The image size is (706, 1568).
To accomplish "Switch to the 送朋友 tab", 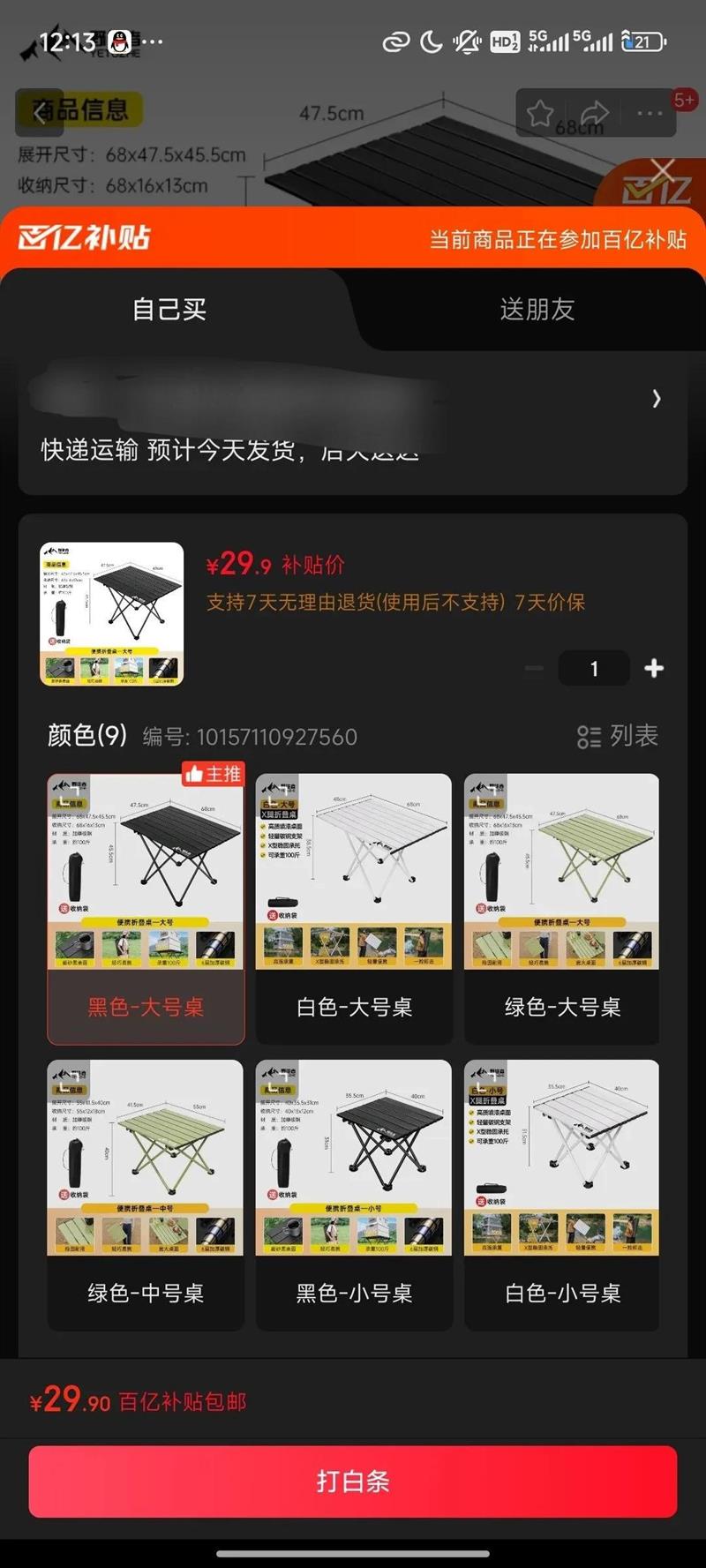I will coord(537,310).
